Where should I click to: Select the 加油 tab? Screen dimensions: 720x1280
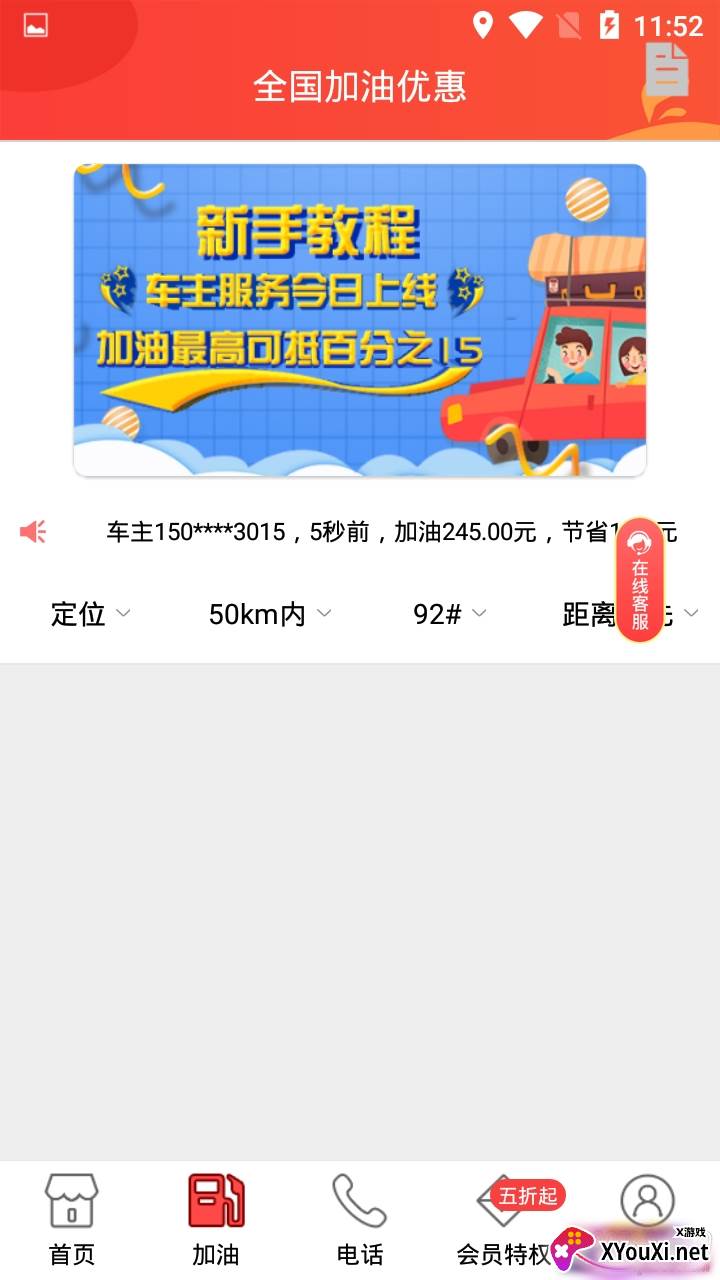pos(216,1220)
